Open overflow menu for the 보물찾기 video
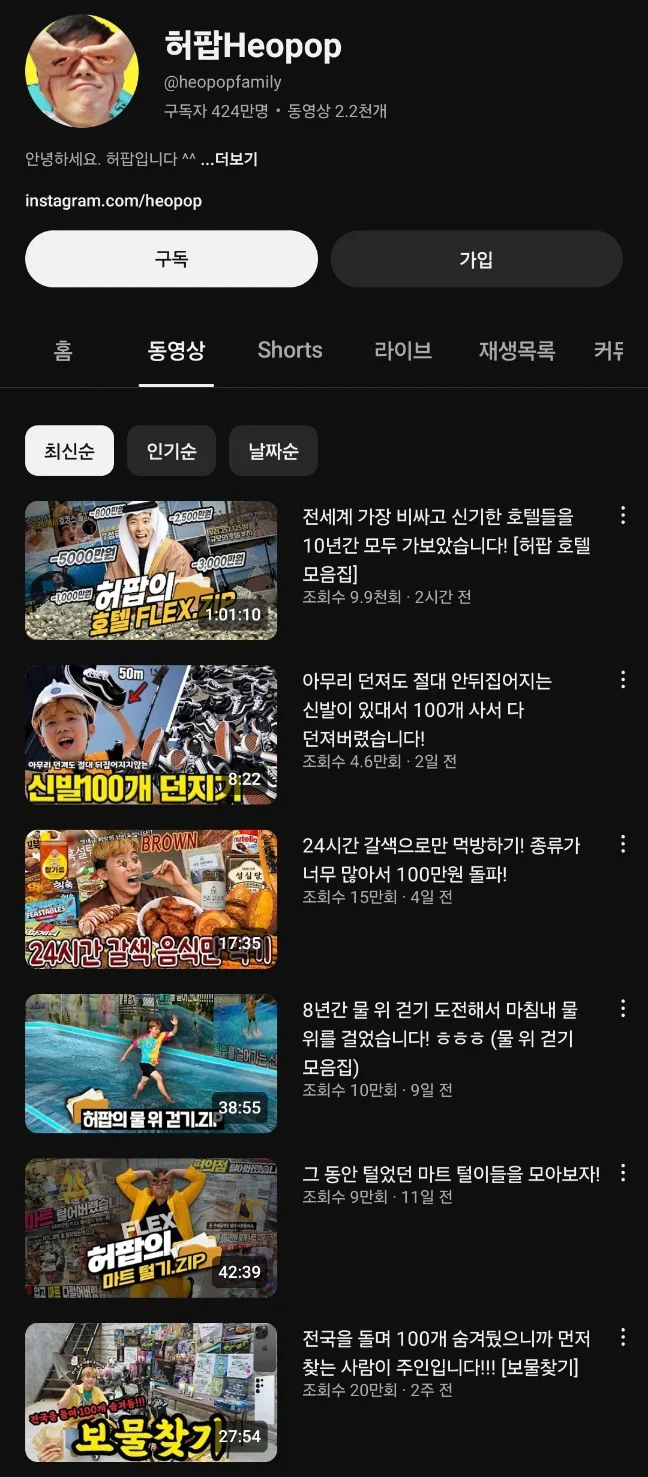 623,1337
